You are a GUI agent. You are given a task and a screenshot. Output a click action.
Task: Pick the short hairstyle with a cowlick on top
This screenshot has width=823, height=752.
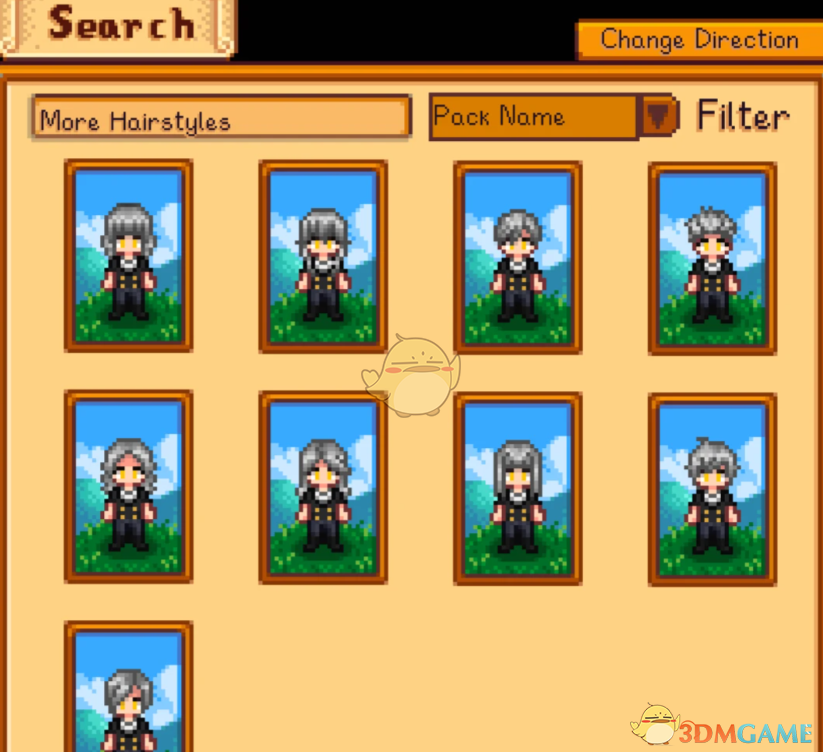711,488
